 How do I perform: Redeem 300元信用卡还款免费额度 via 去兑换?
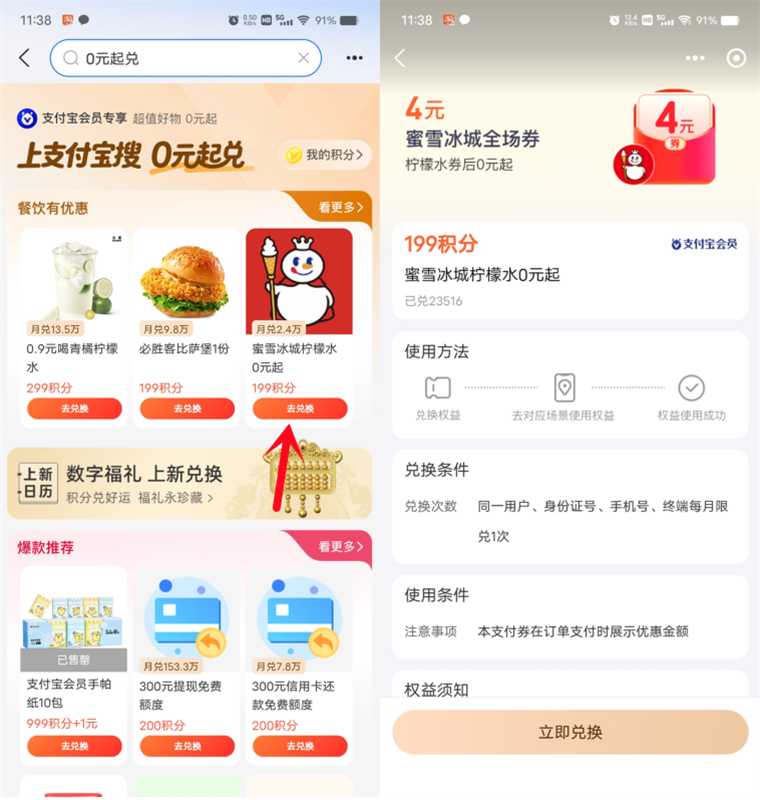click(300, 746)
